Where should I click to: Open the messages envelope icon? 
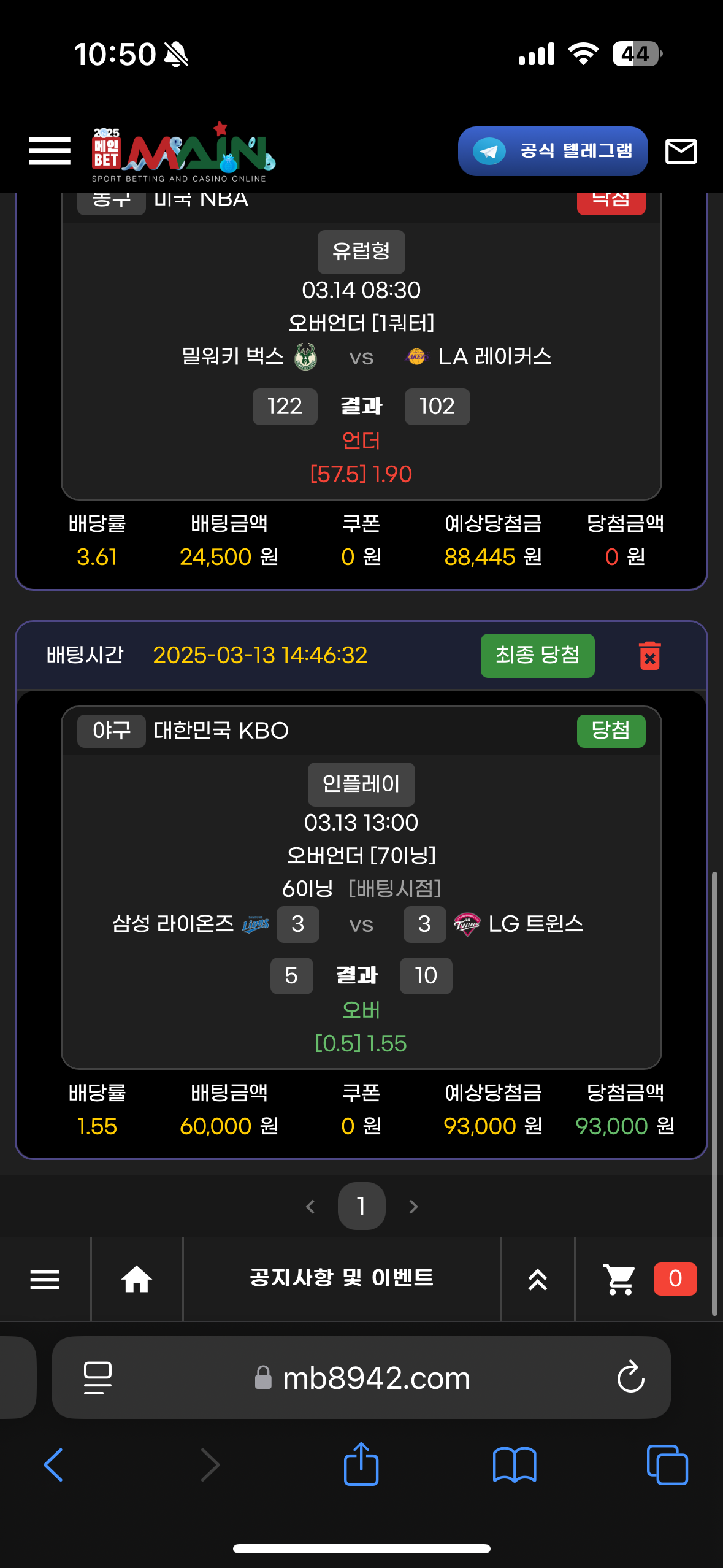click(x=681, y=151)
